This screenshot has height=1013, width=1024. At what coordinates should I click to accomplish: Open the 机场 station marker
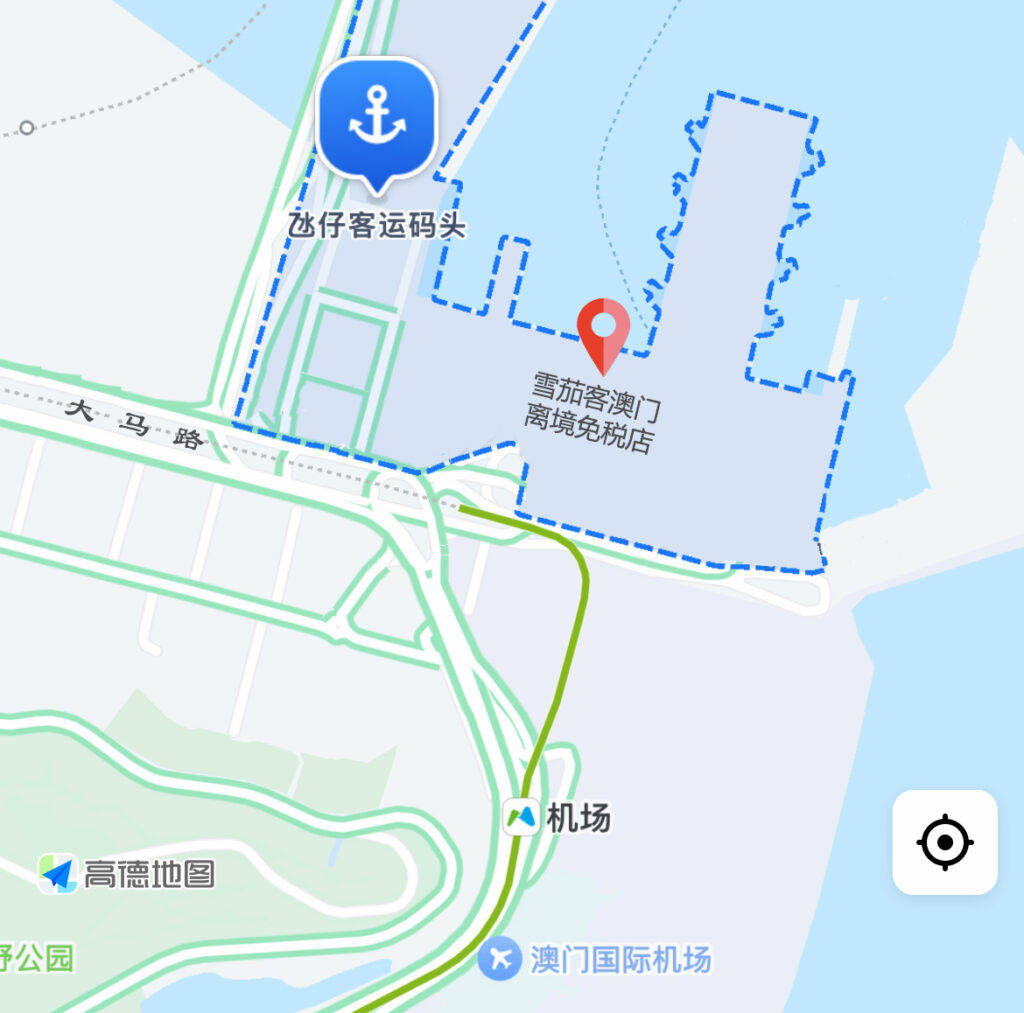pos(521,817)
